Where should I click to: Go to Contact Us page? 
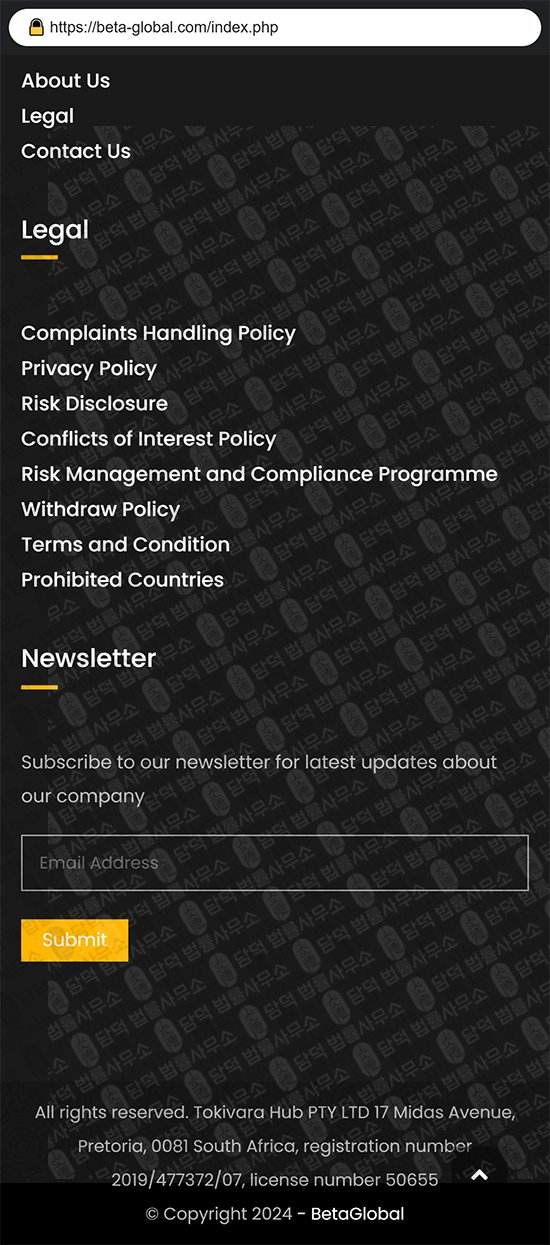pyautogui.click(x=76, y=151)
